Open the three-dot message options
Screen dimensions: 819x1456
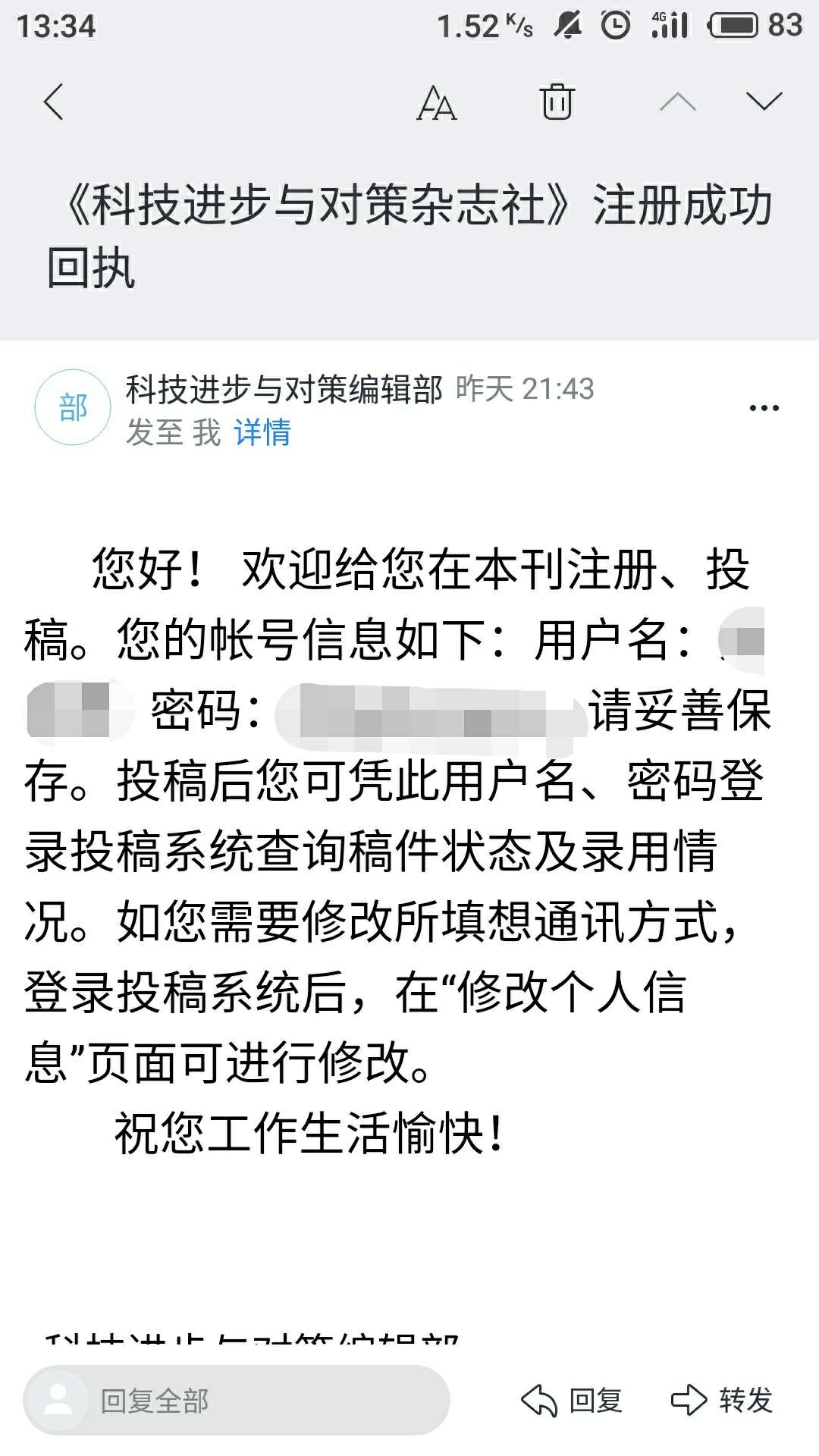click(x=764, y=408)
